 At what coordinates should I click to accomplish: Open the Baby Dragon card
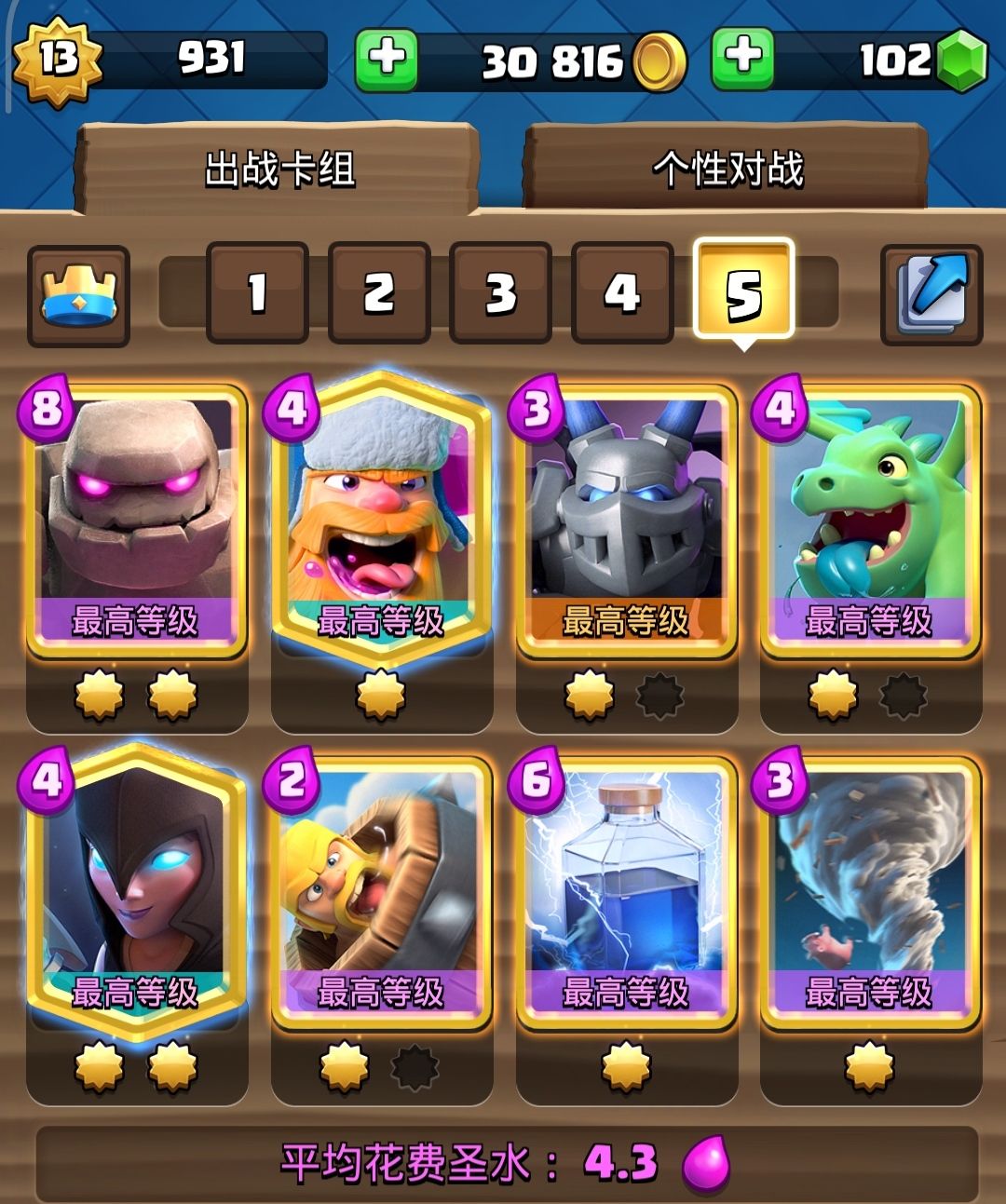tap(870, 517)
